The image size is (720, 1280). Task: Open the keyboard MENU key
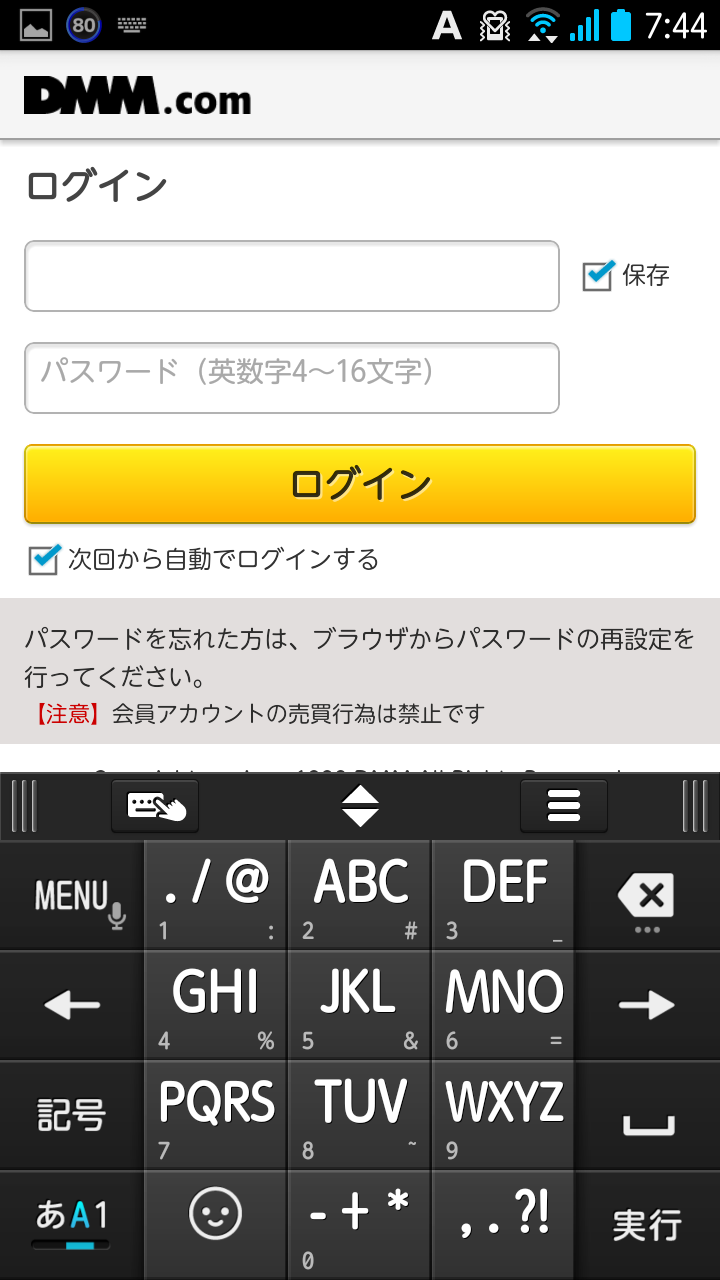point(72,896)
